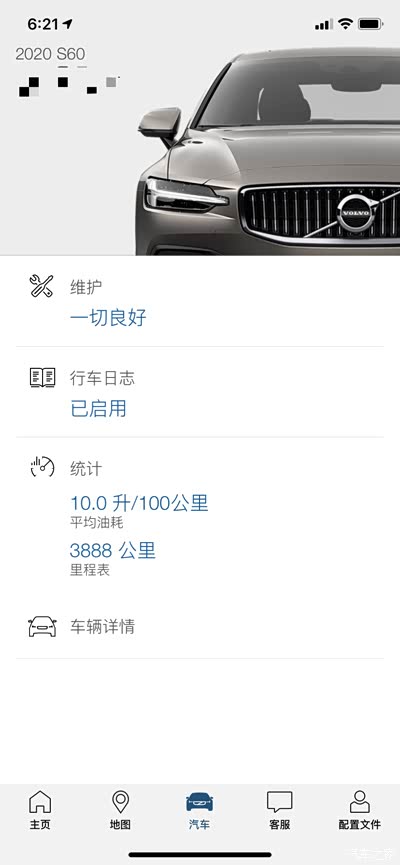Open the 行车日志 driving journal row
Image resolution: width=400 pixels, height=865 pixels.
click(200, 392)
